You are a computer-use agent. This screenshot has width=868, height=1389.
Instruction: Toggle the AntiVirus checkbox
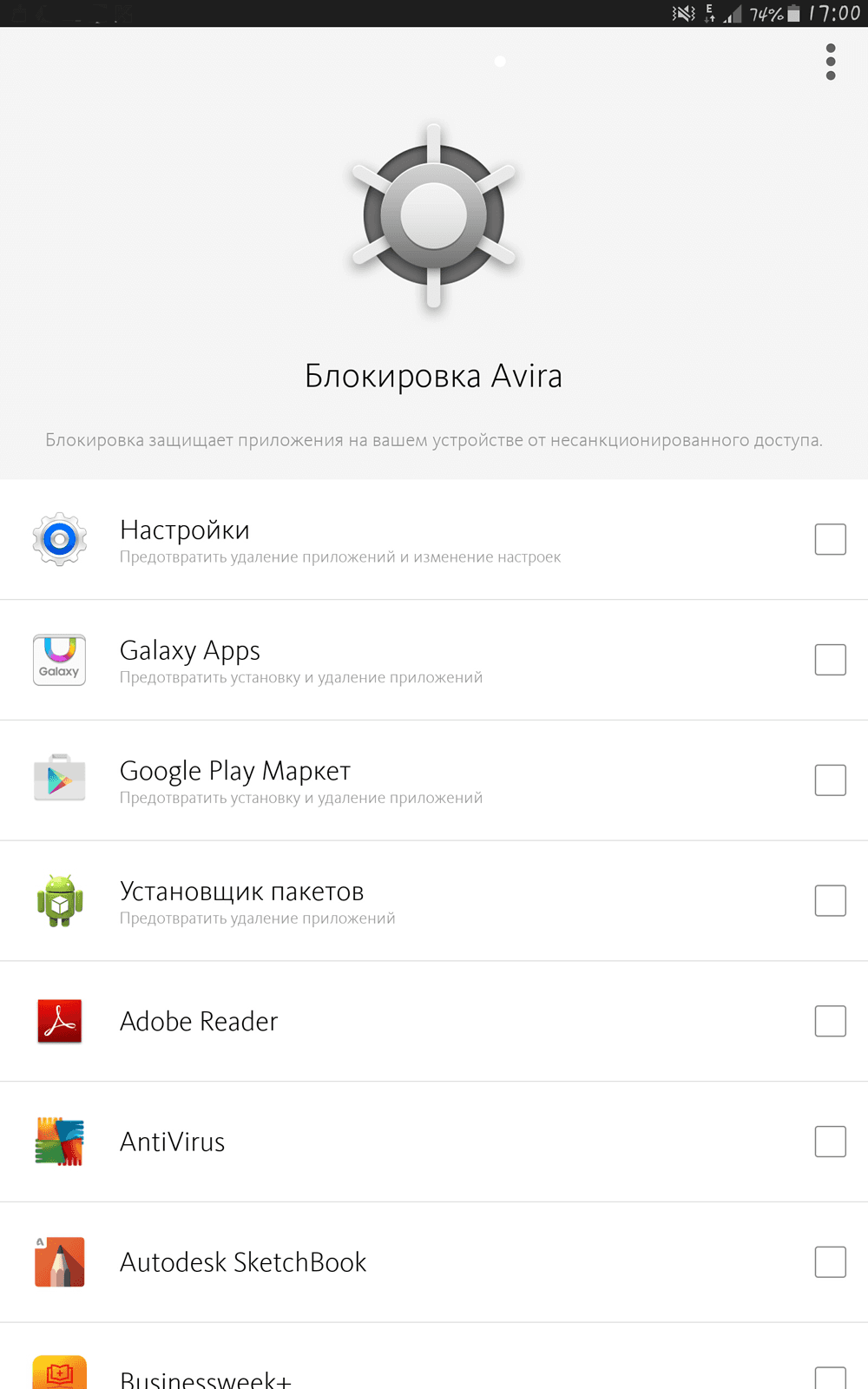[830, 1142]
